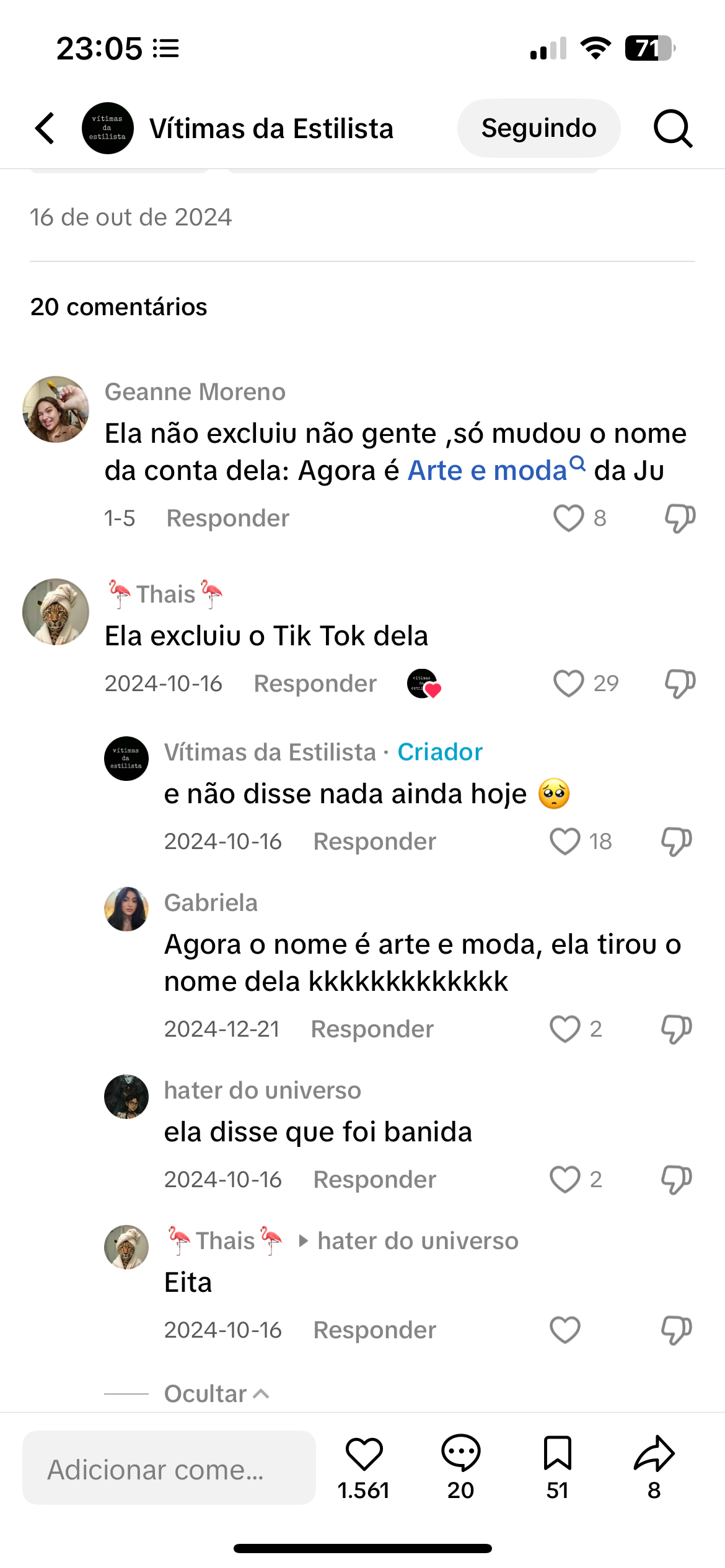Reply to Geanne Moreno's comment

click(227, 518)
